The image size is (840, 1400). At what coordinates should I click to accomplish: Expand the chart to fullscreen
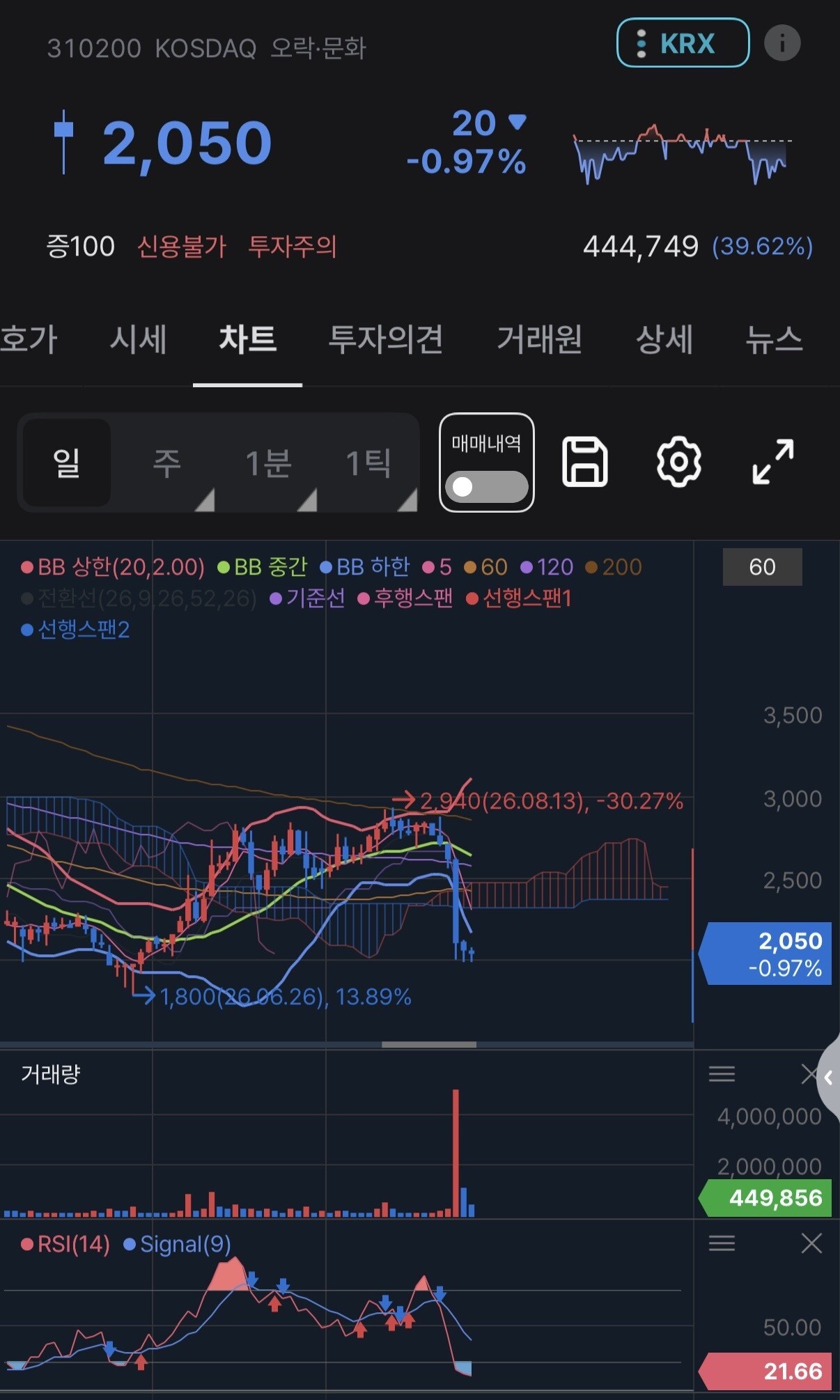(773, 462)
